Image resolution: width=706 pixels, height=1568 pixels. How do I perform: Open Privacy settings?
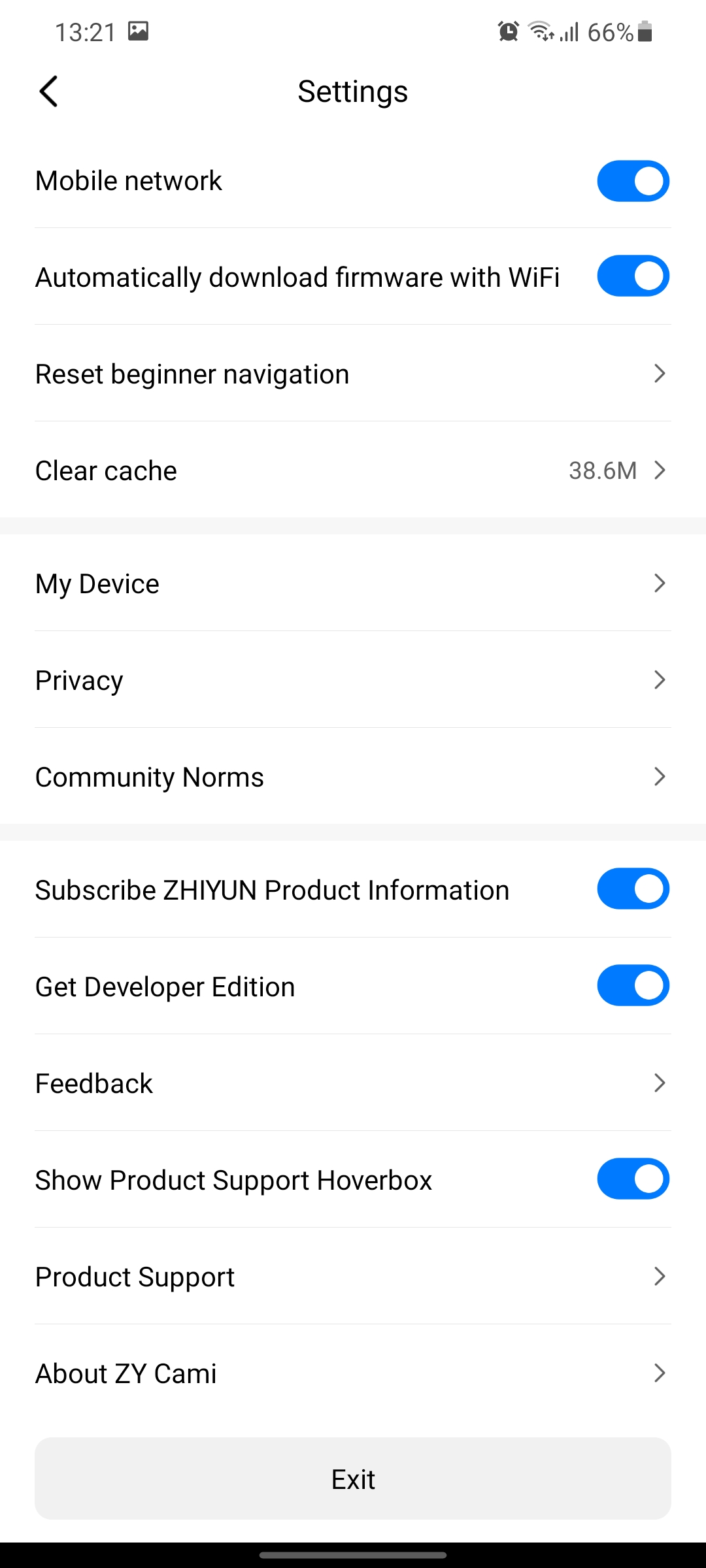[x=353, y=680]
